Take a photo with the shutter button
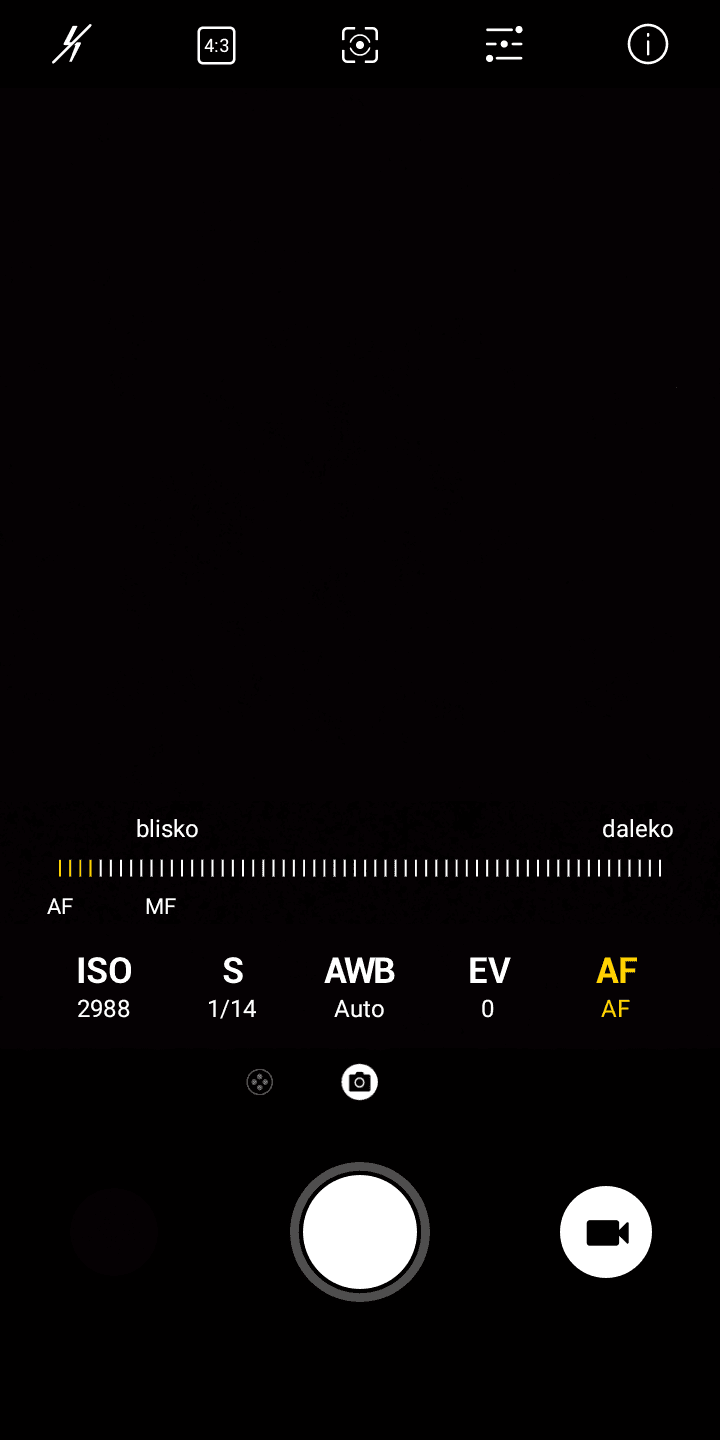The image size is (720, 1440). point(360,1232)
